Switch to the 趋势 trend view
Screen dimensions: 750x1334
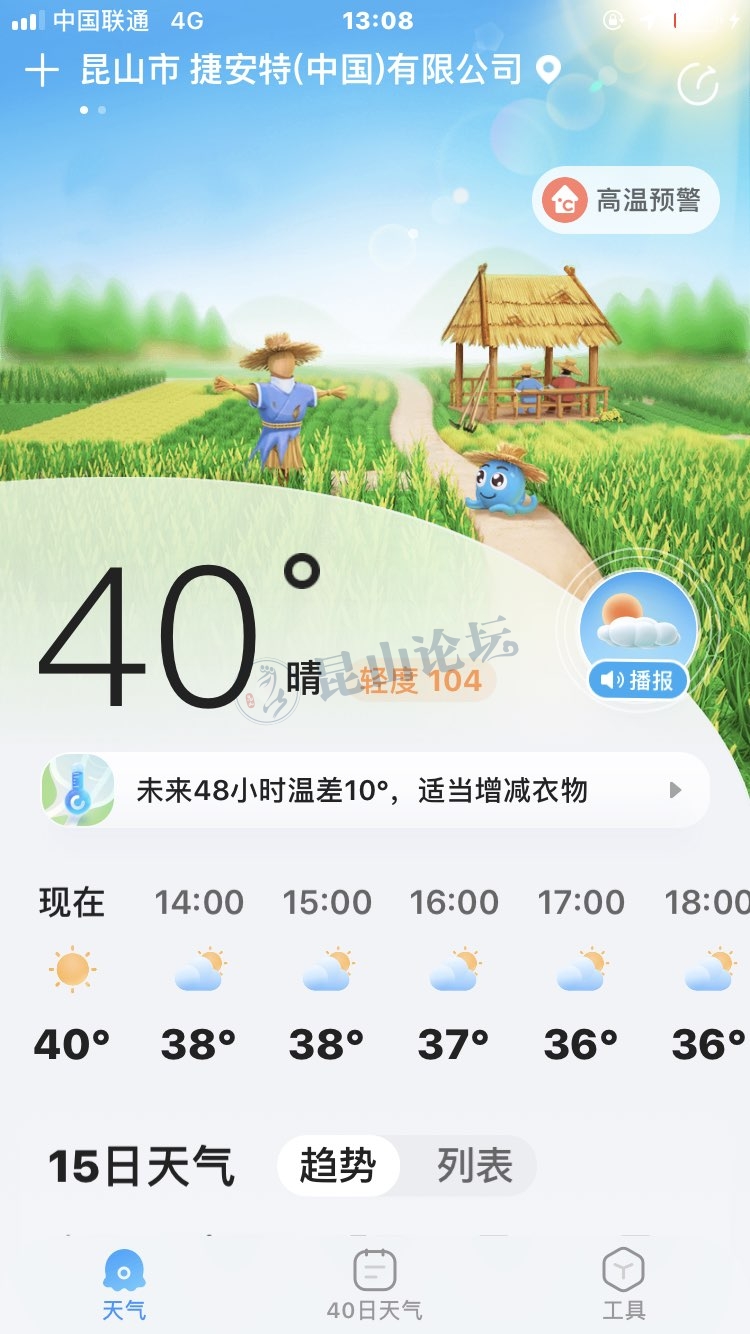click(338, 1166)
